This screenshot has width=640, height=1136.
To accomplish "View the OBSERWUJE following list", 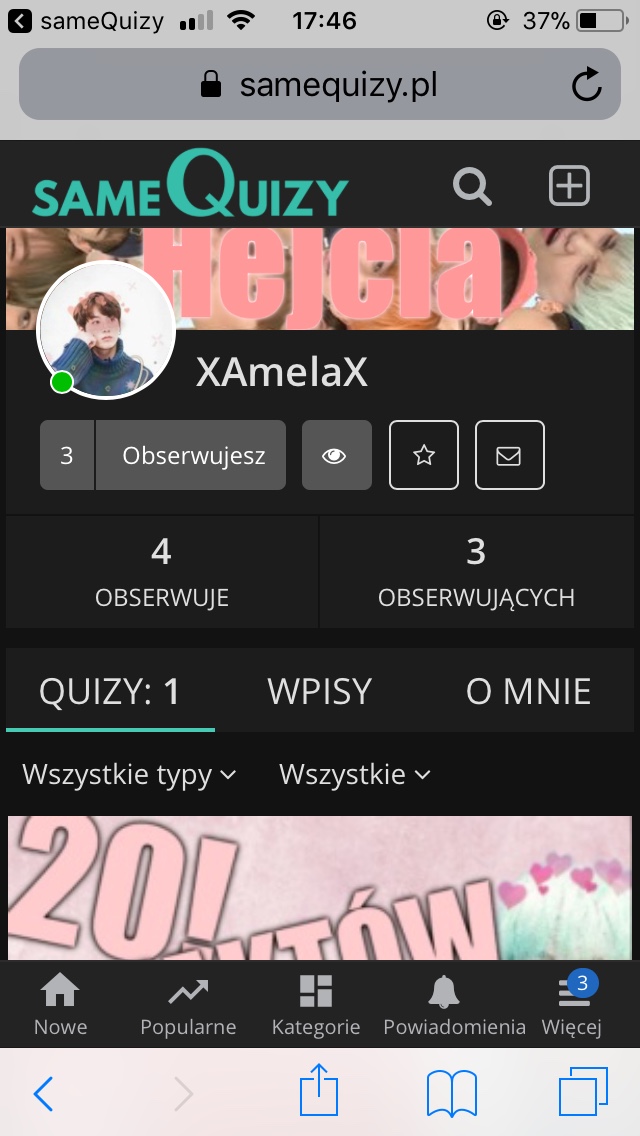I will click(x=162, y=572).
